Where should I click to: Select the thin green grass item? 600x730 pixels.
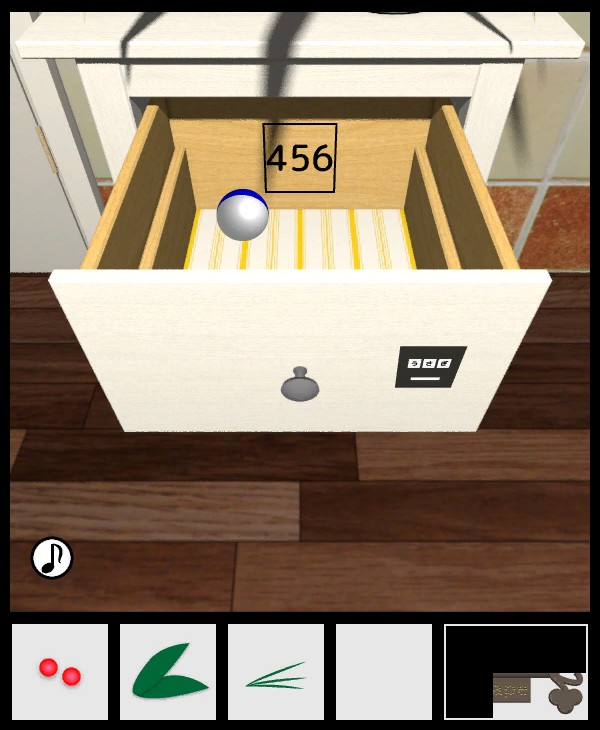[x=276, y=675]
